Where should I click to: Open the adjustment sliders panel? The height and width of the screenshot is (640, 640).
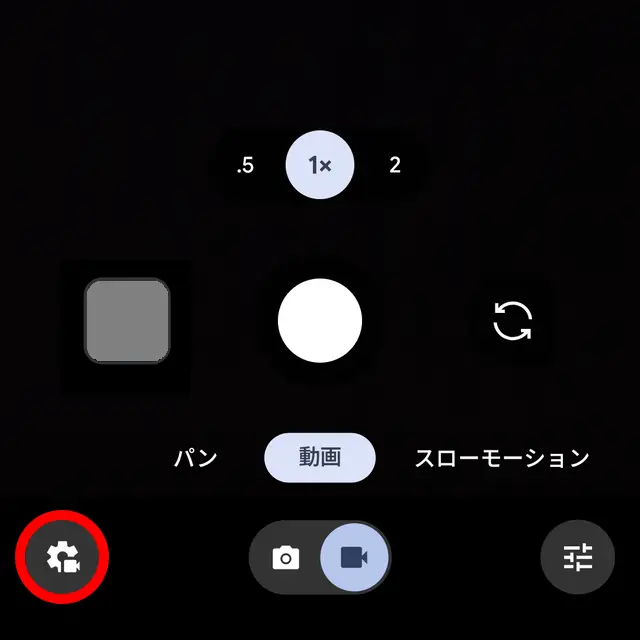[577, 557]
